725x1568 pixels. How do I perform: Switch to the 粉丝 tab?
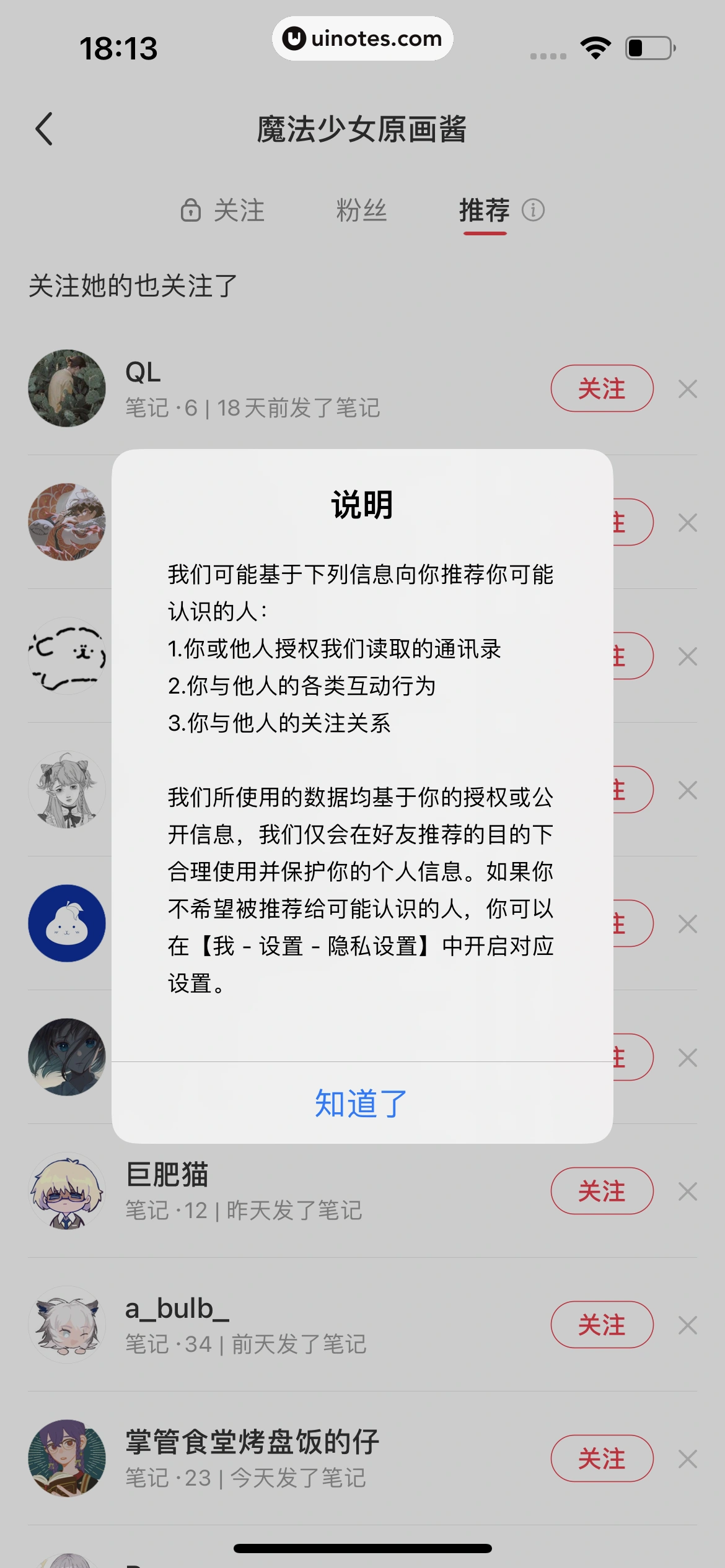[x=361, y=211]
